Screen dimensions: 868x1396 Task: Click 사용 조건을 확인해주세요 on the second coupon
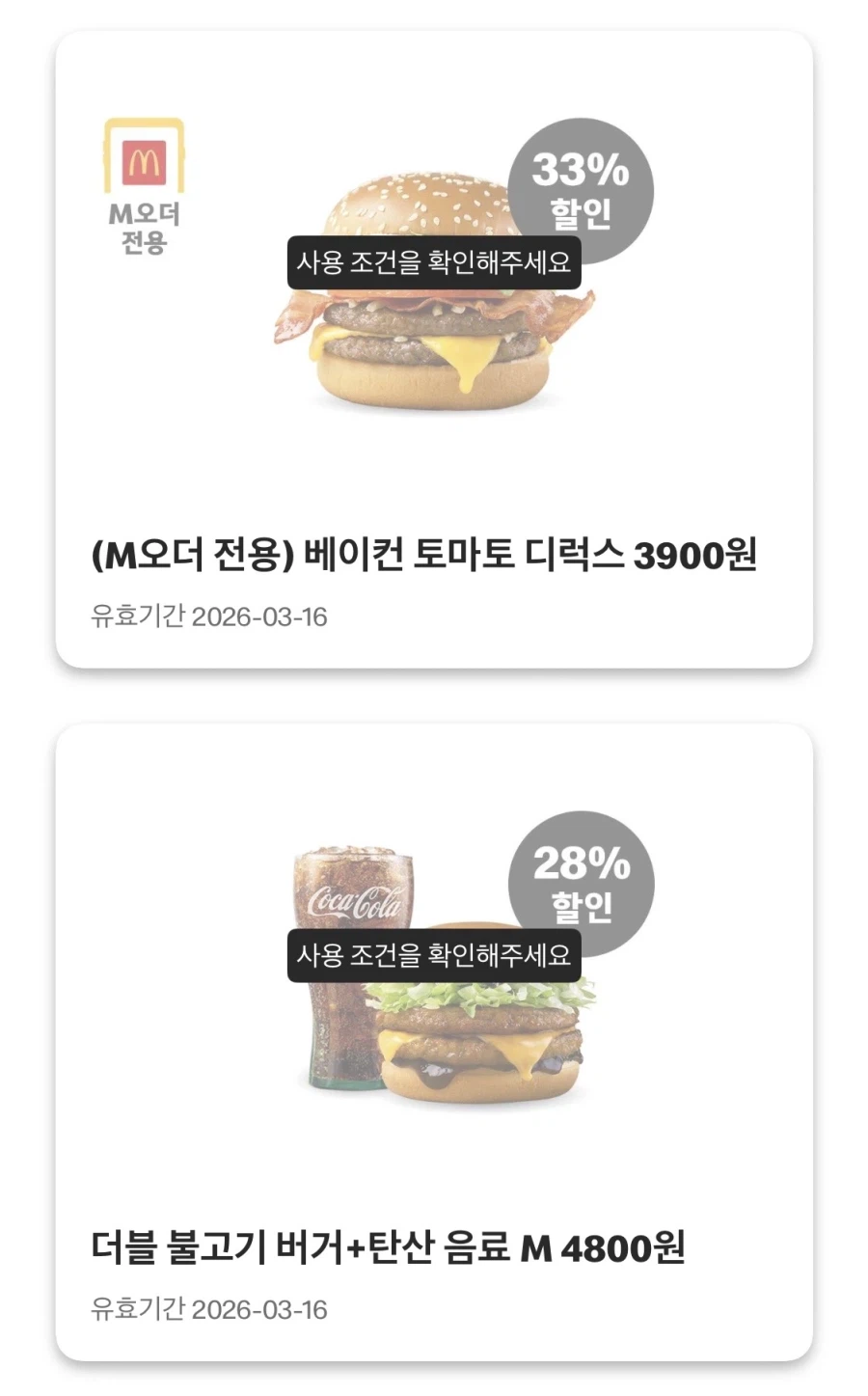coord(436,958)
